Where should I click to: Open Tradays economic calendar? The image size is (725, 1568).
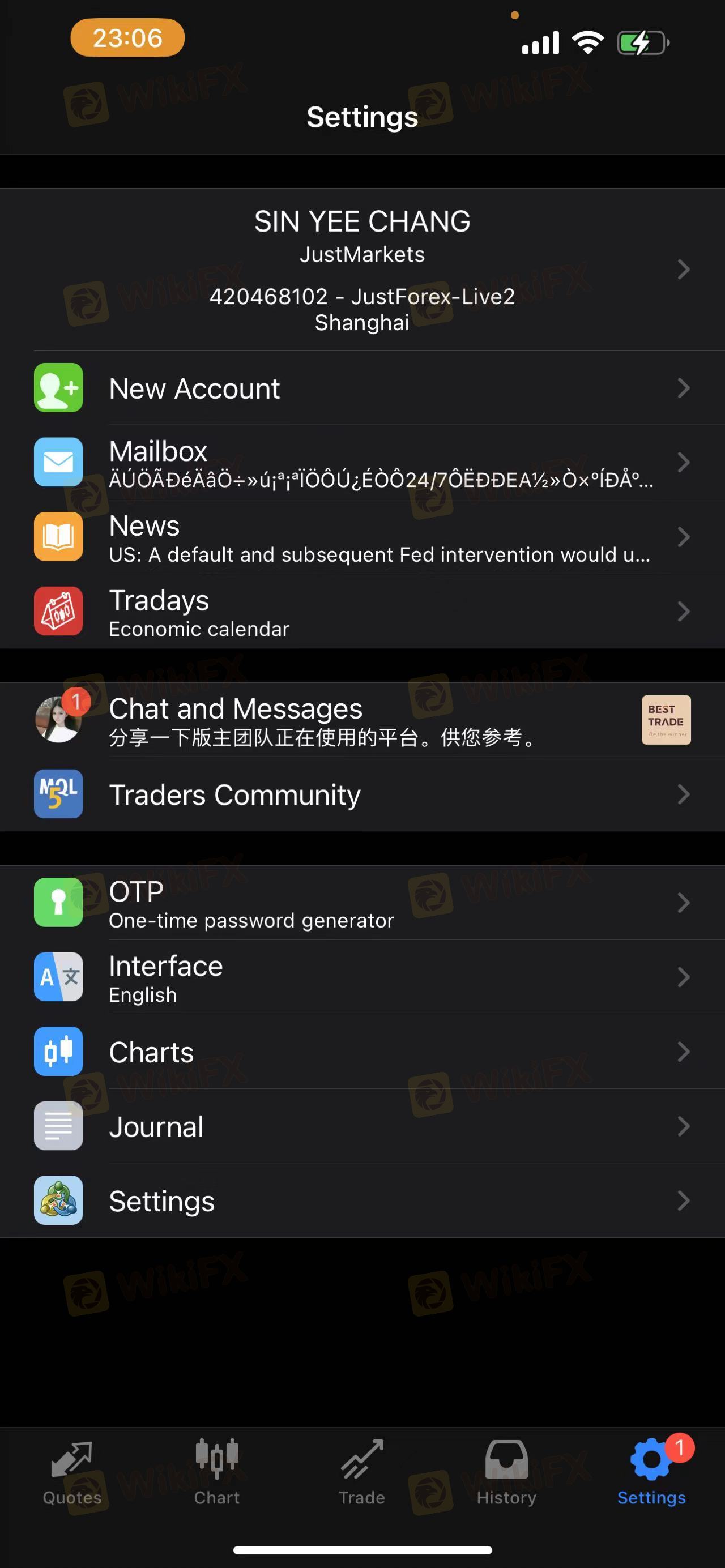point(362,611)
